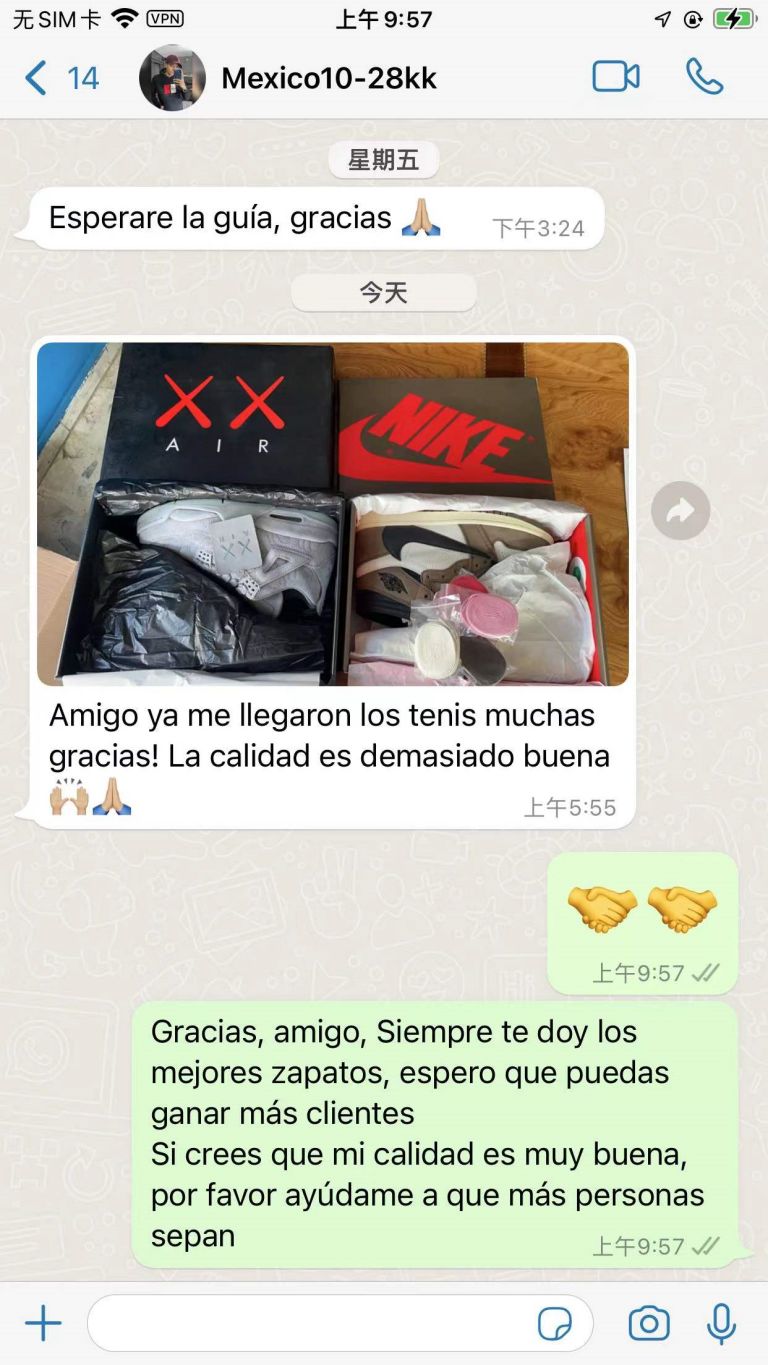
Task: Open the camera to take a photo
Action: tap(649, 1324)
